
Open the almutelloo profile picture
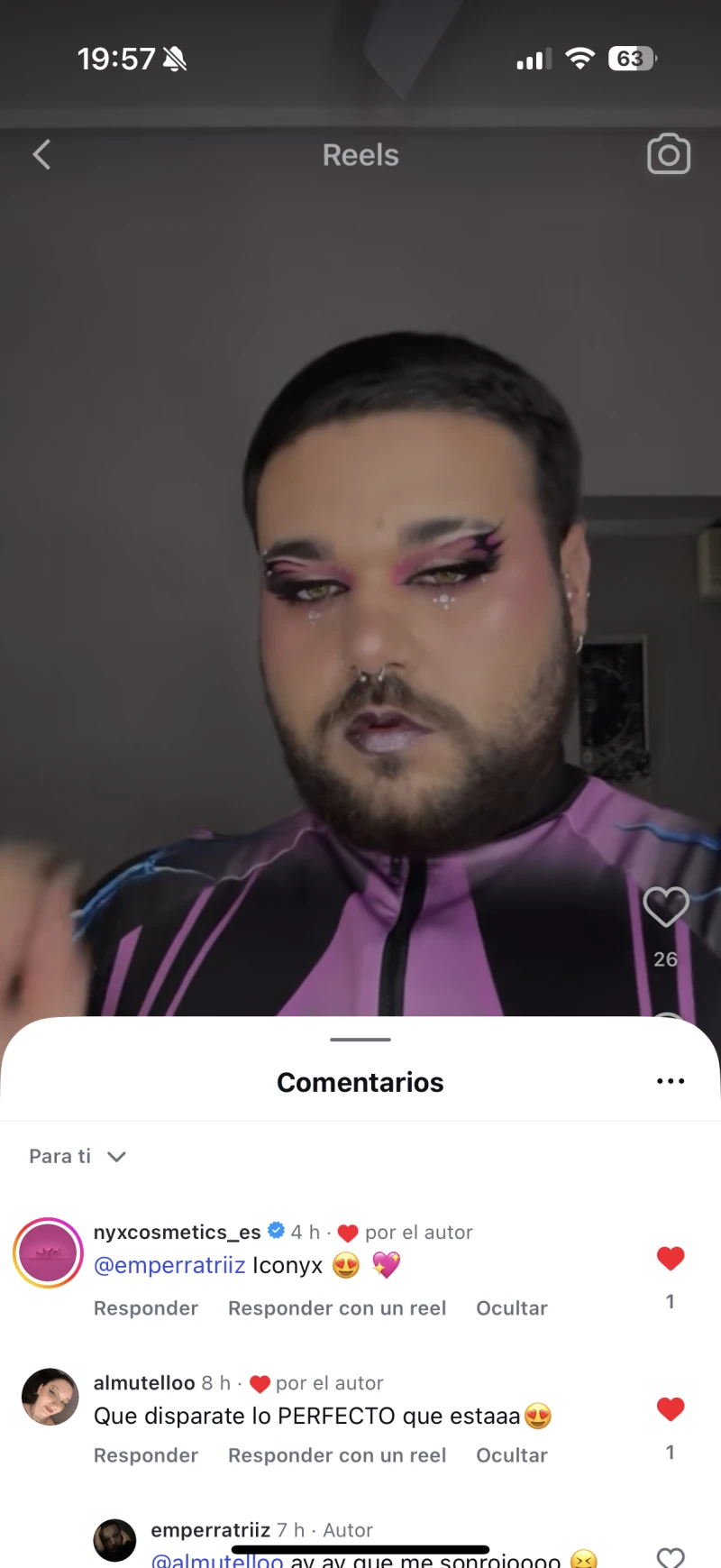(x=50, y=1397)
